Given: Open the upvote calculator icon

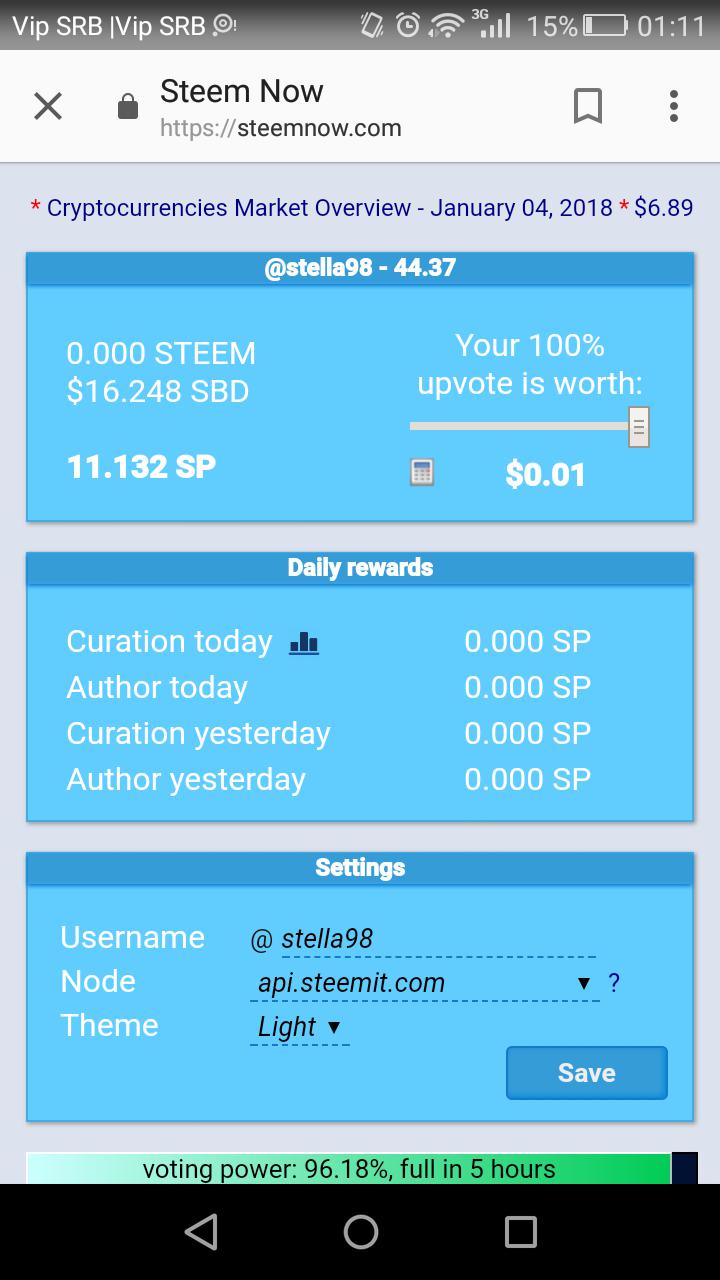Looking at the screenshot, I should 422,473.
